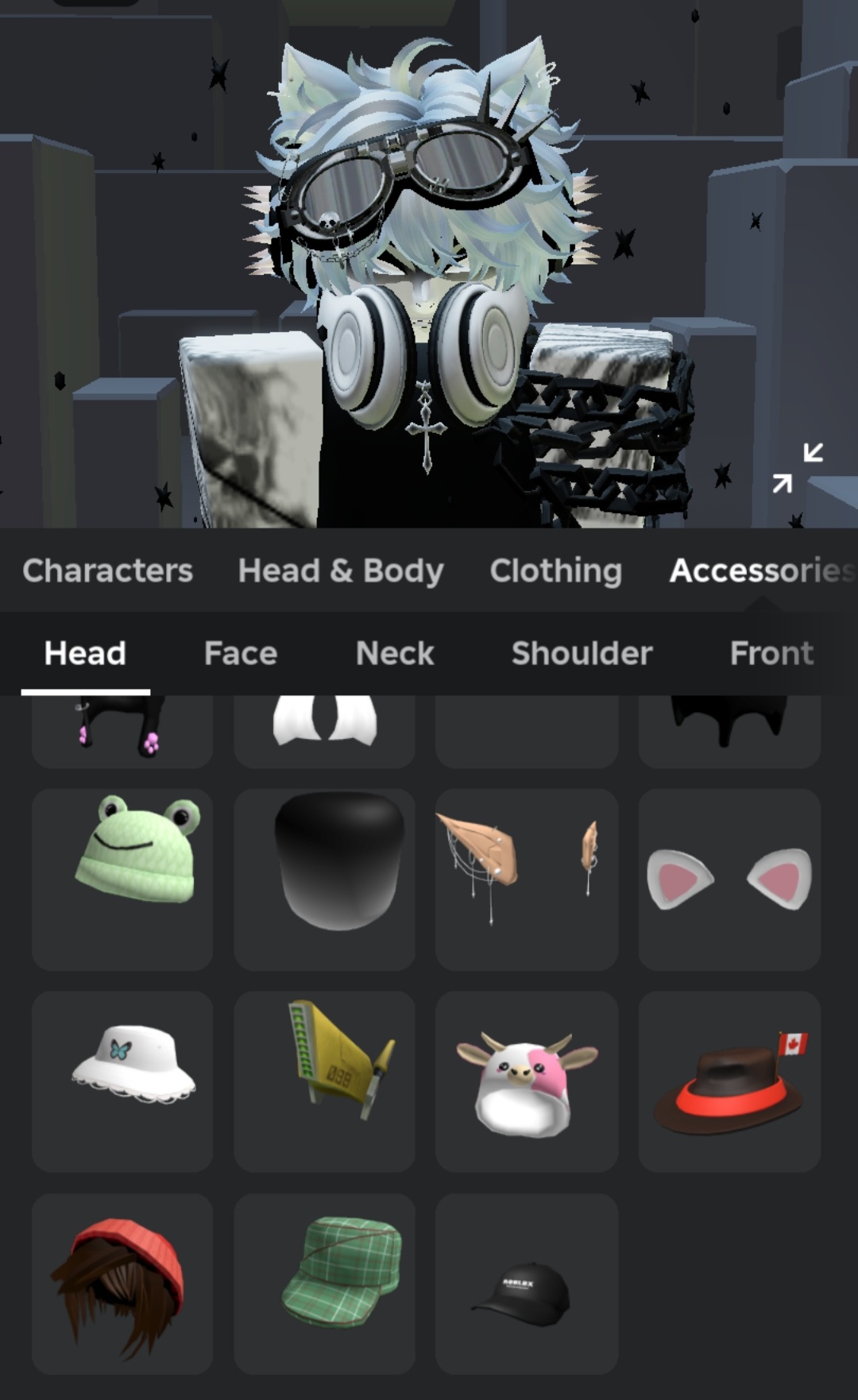Go to the Clothing tab
Image resolution: width=858 pixels, height=1400 pixels.
(x=555, y=570)
